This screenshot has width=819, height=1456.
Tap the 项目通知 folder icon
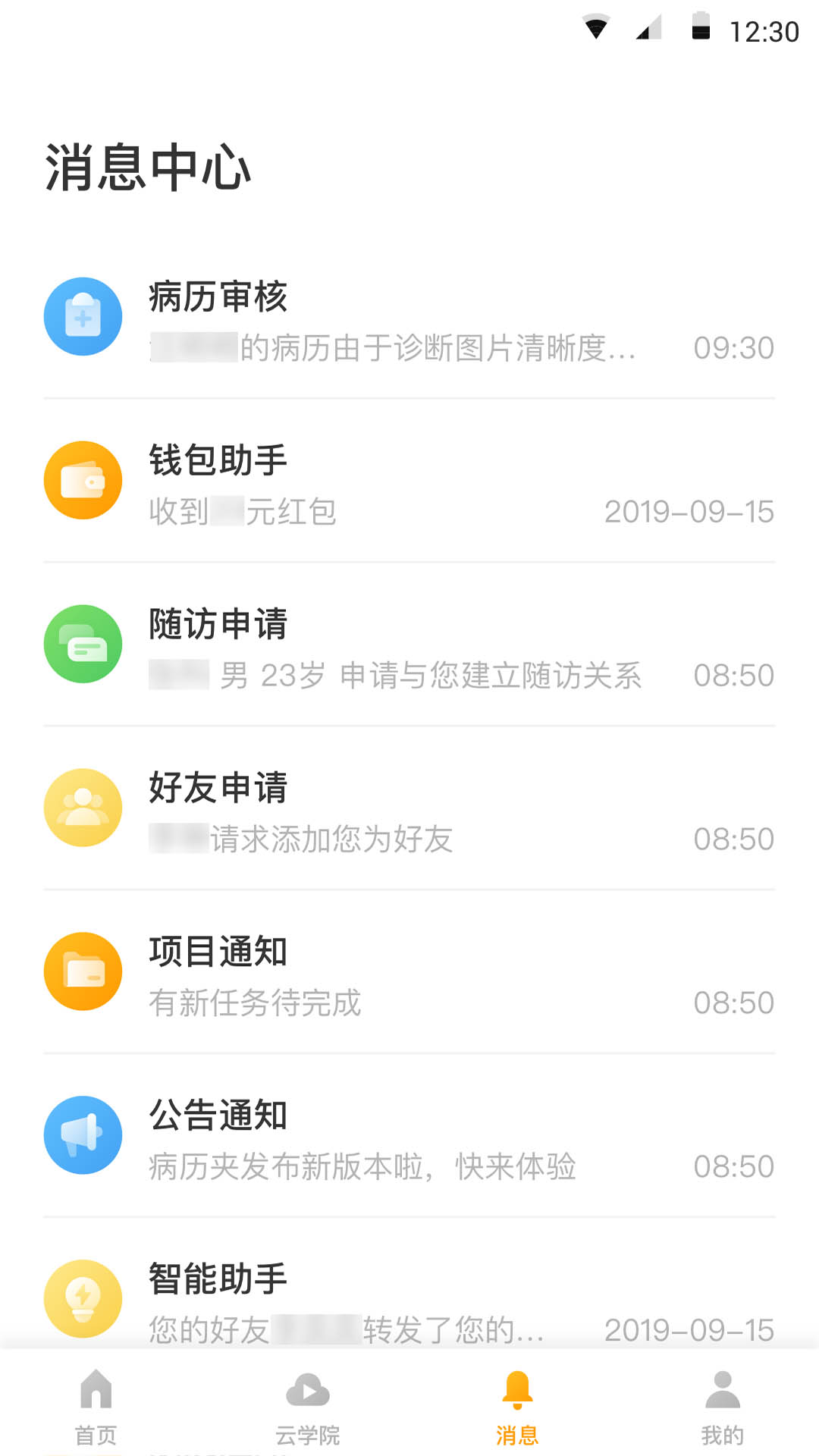83,971
